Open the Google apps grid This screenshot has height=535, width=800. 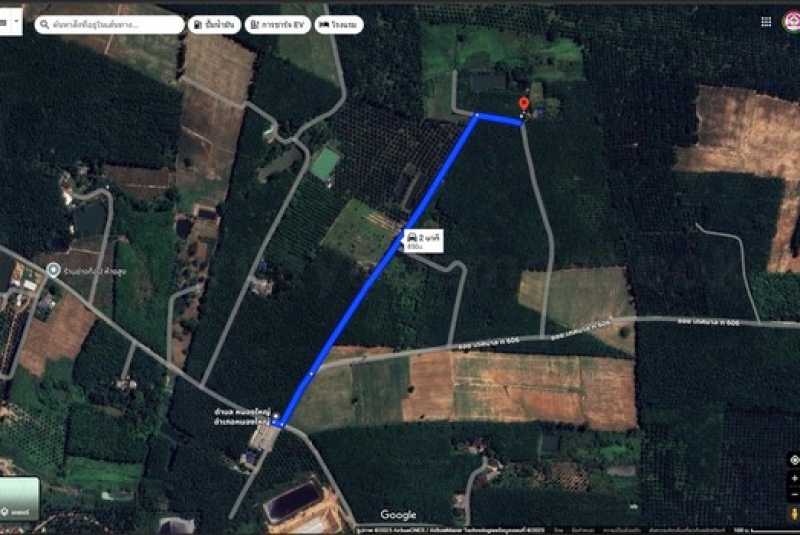click(766, 21)
